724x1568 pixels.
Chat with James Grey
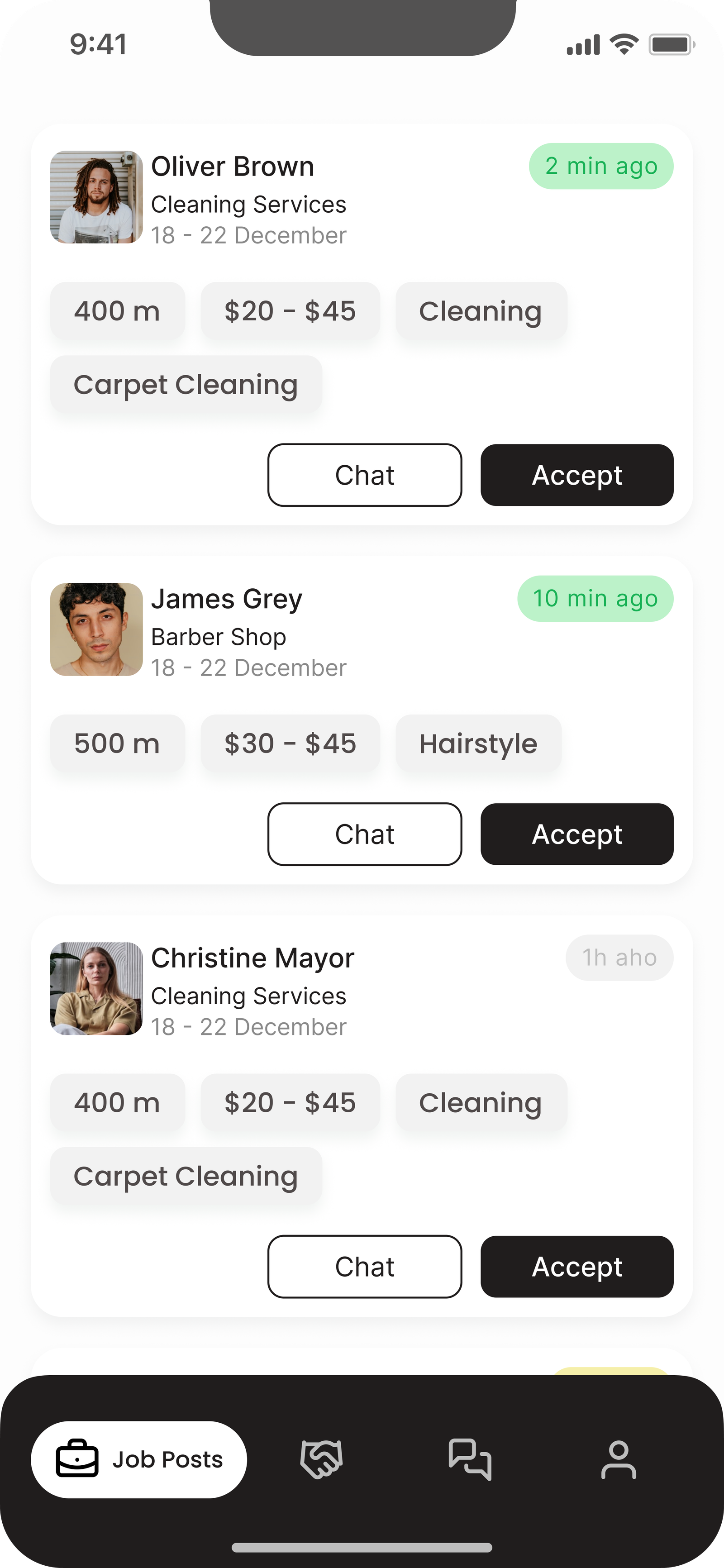coord(364,834)
